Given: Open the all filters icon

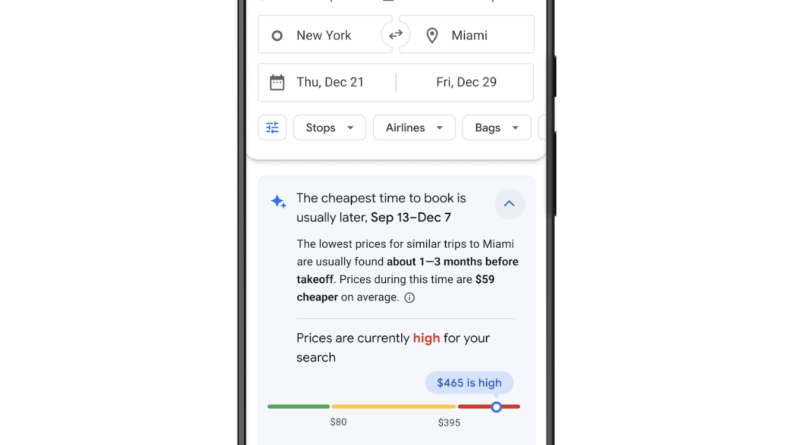Looking at the screenshot, I should (272, 128).
